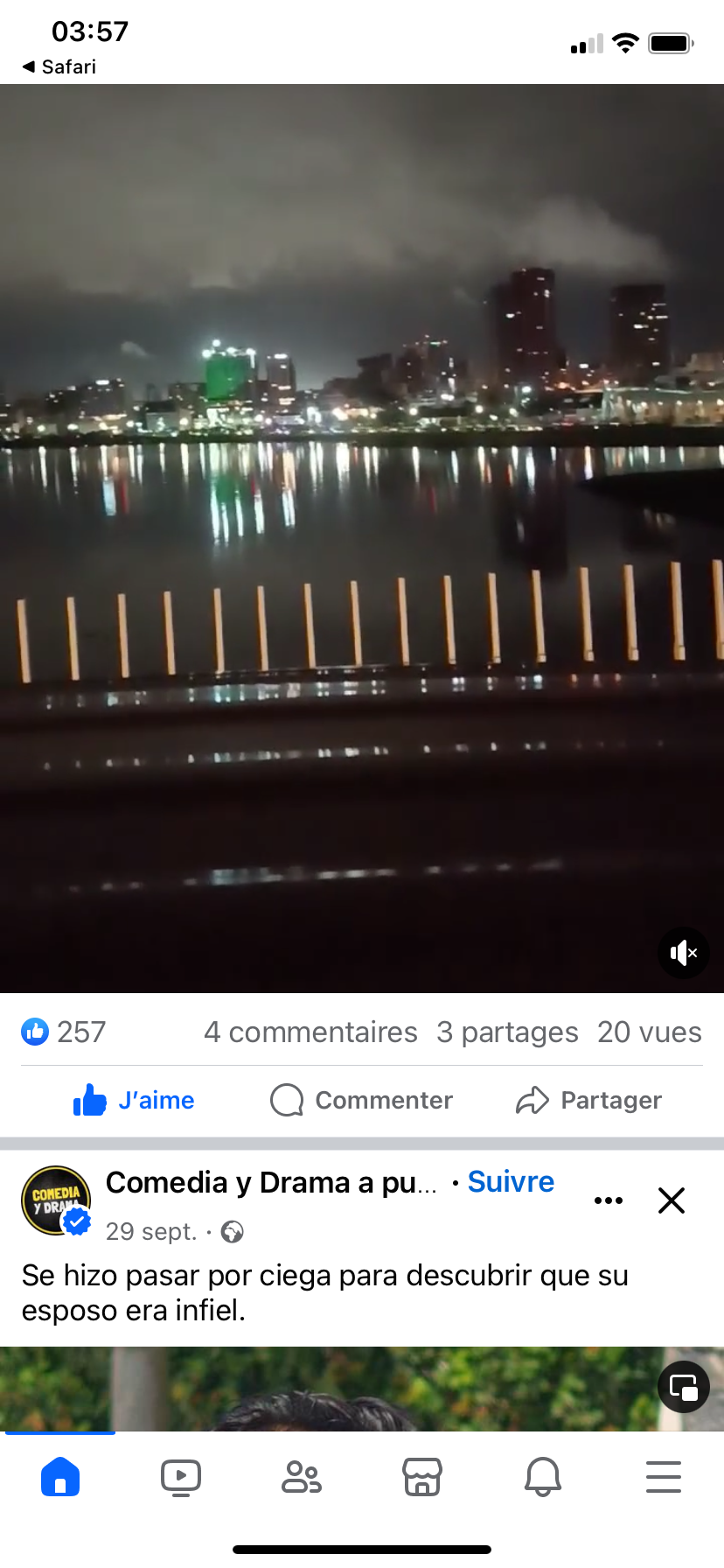
Task: Open the notifications bell tab
Action: [543, 1477]
